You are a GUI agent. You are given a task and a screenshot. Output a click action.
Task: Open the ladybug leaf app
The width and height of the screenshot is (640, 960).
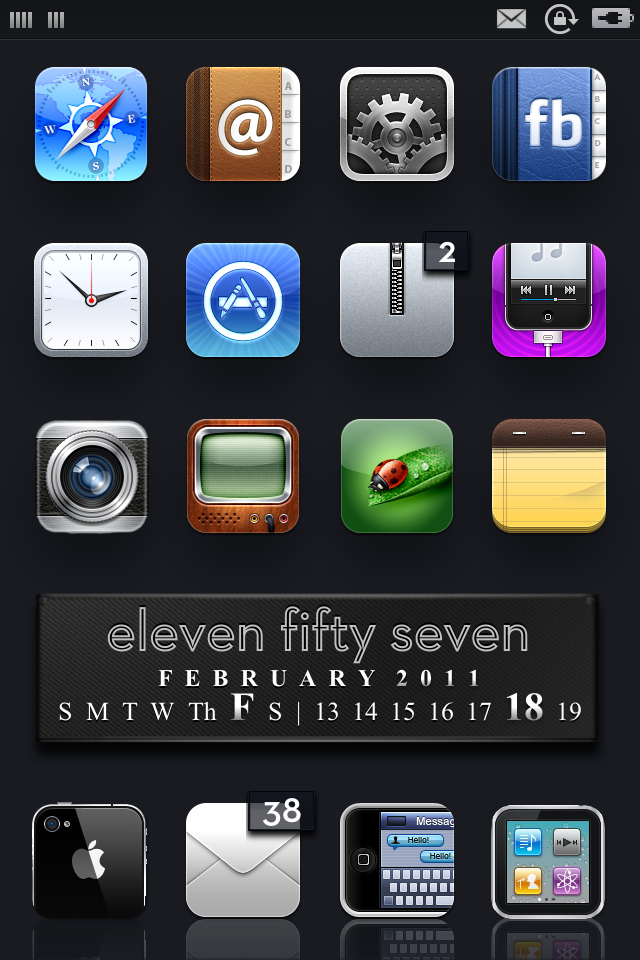tap(397, 476)
